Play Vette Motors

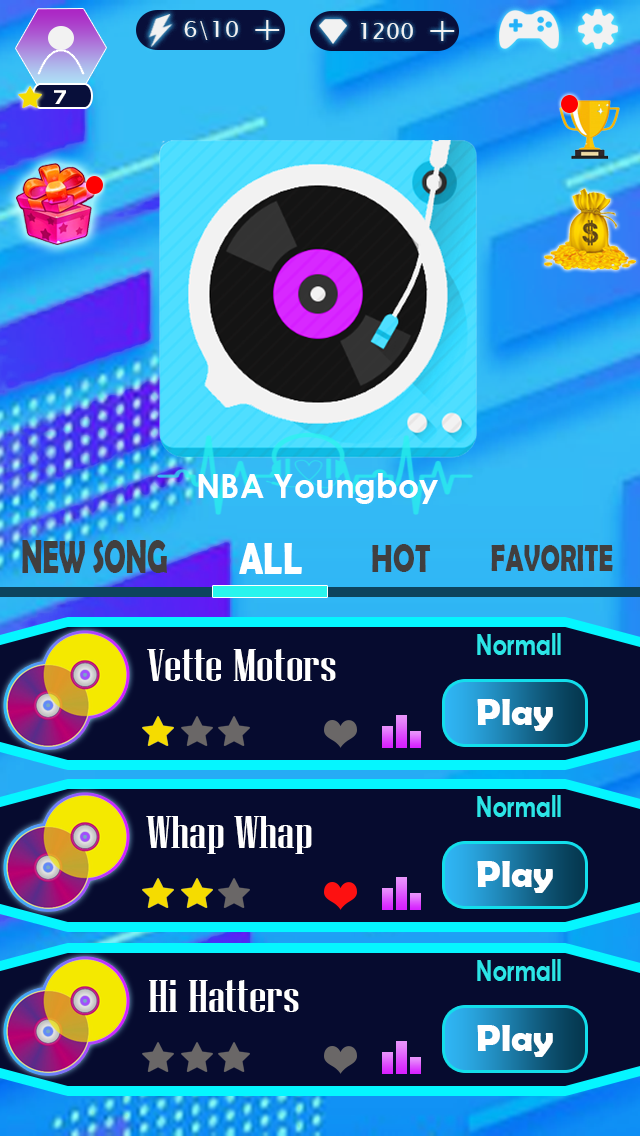514,713
